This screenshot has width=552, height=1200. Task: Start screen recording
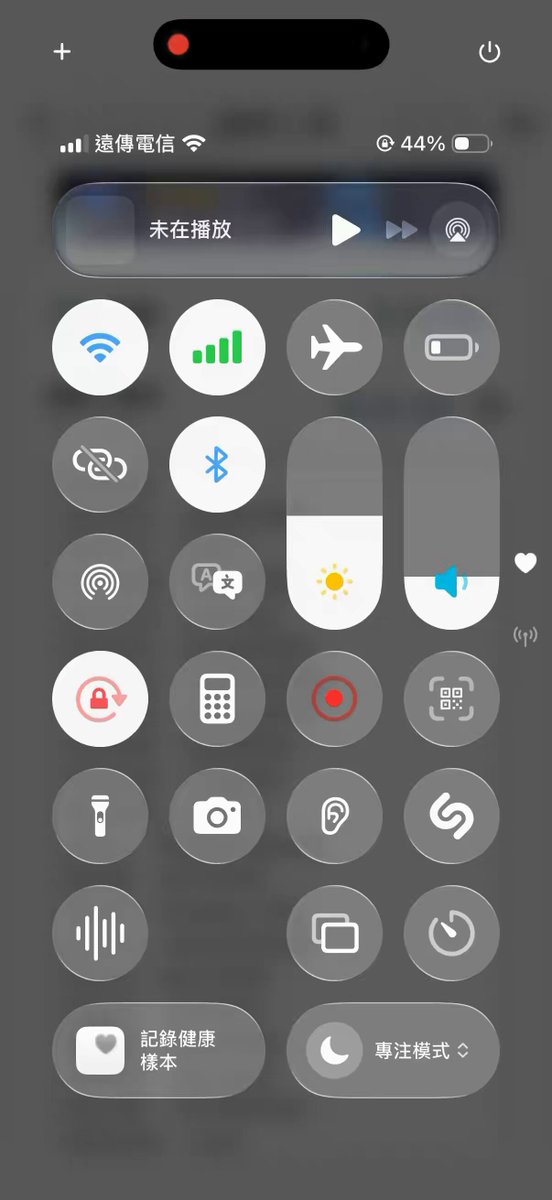[x=335, y=699]
